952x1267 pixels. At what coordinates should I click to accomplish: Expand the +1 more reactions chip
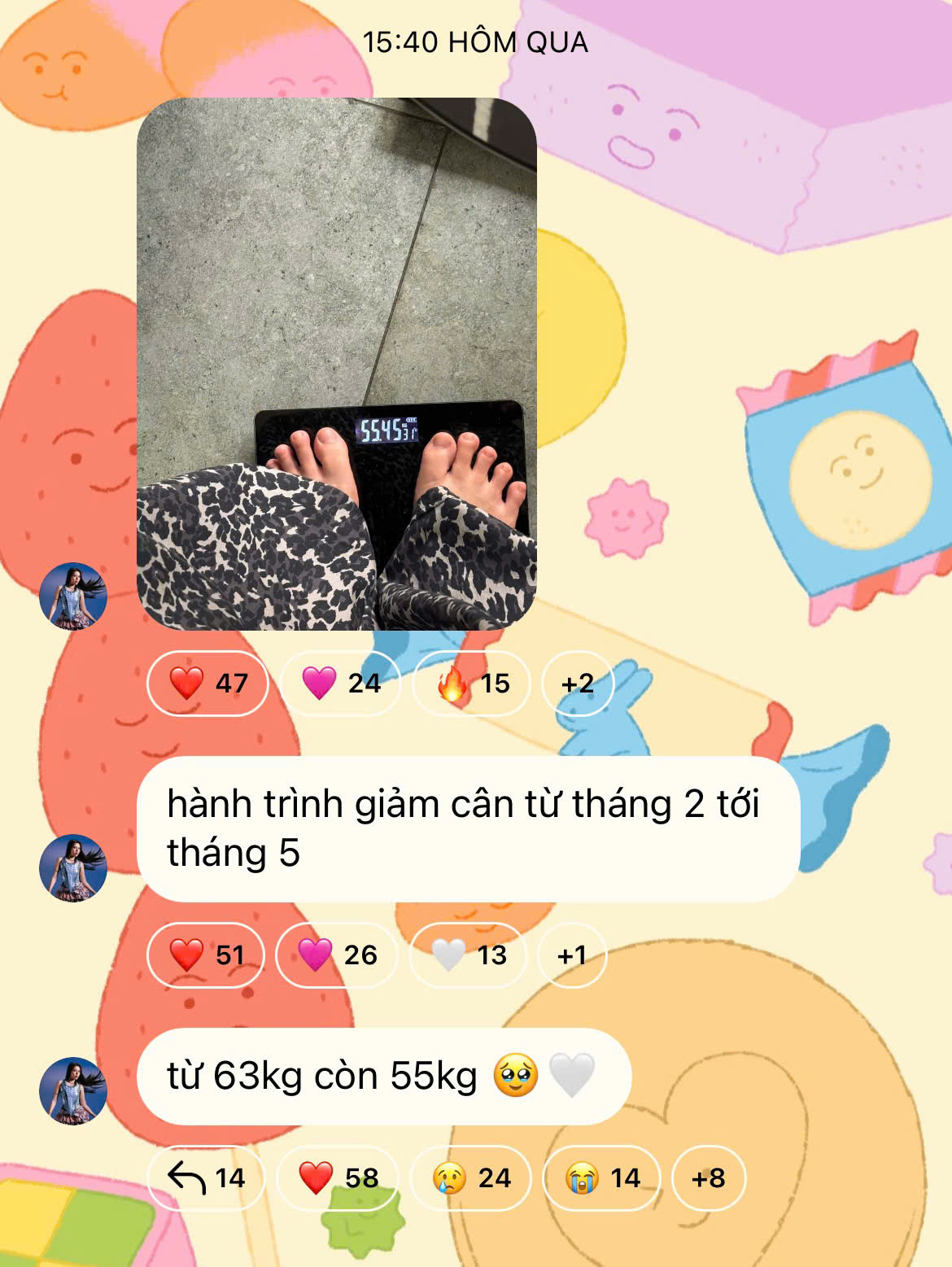[x=571, y=955]
